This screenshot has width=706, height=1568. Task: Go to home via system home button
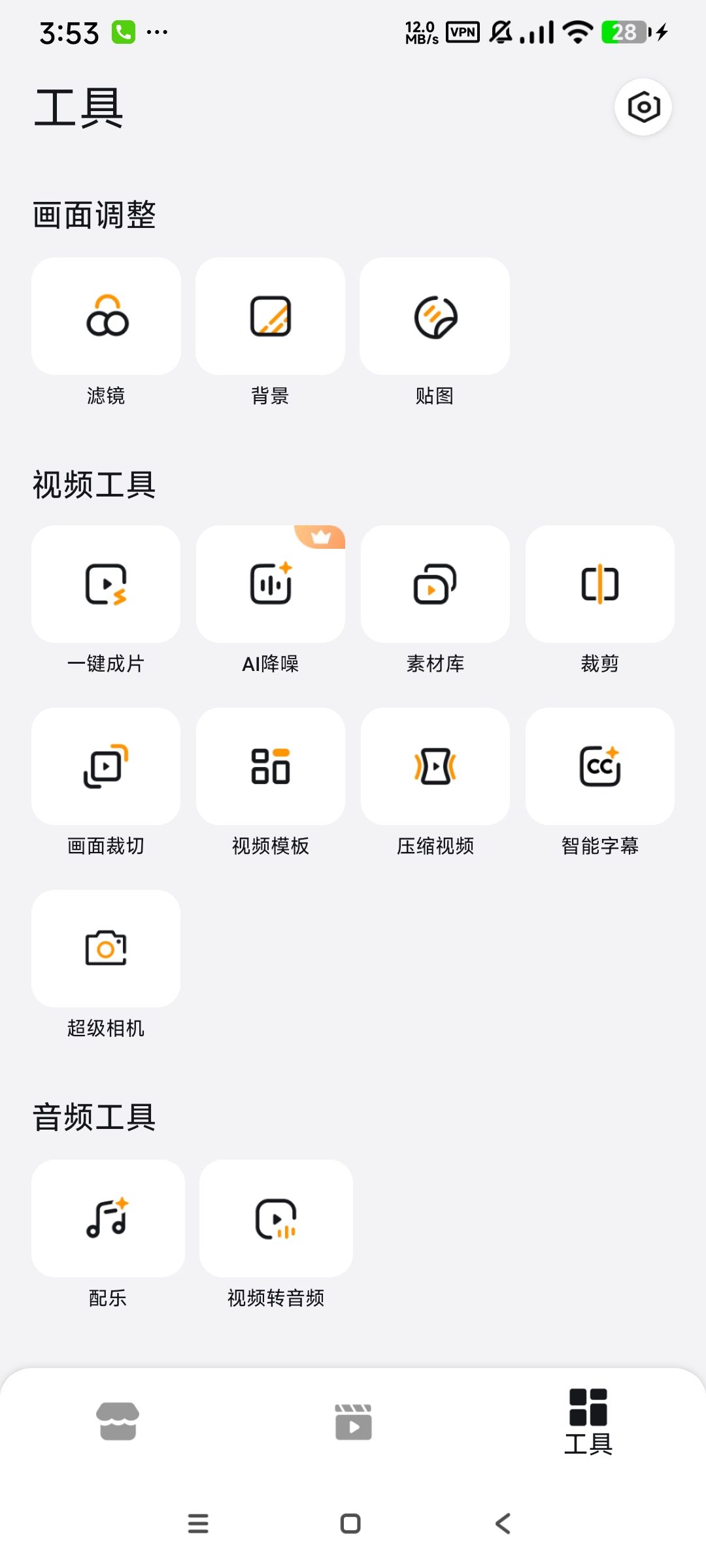pyautogui.click(x=350, y=1524)
